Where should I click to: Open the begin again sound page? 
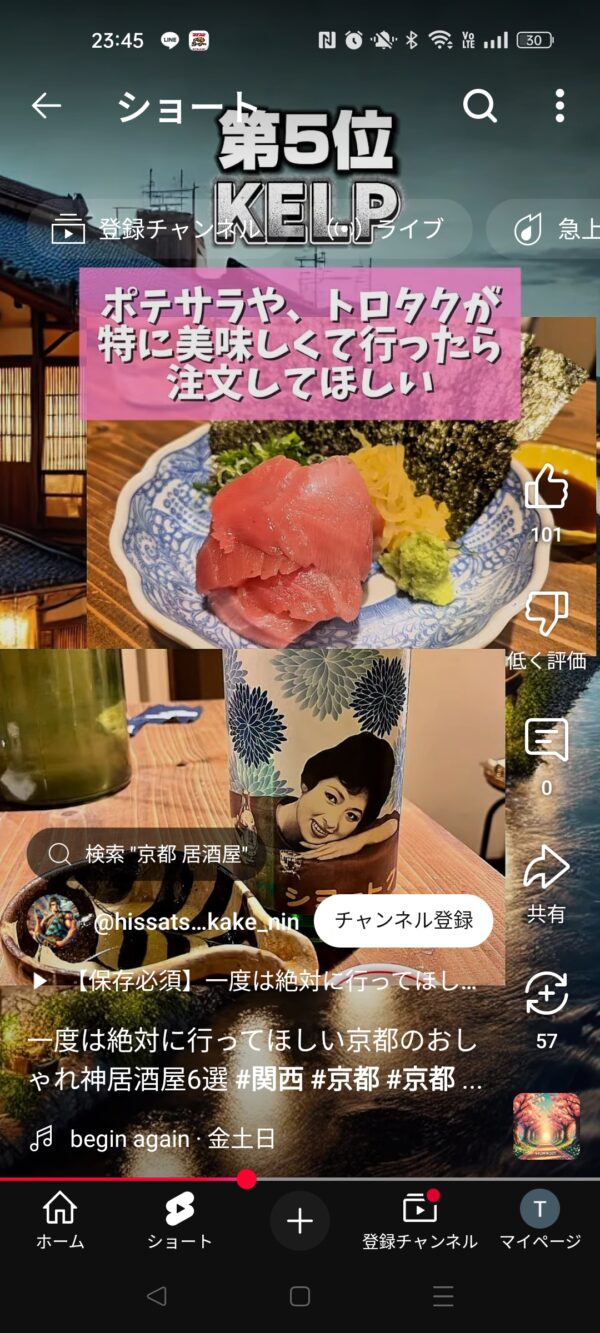(170, 1138)
